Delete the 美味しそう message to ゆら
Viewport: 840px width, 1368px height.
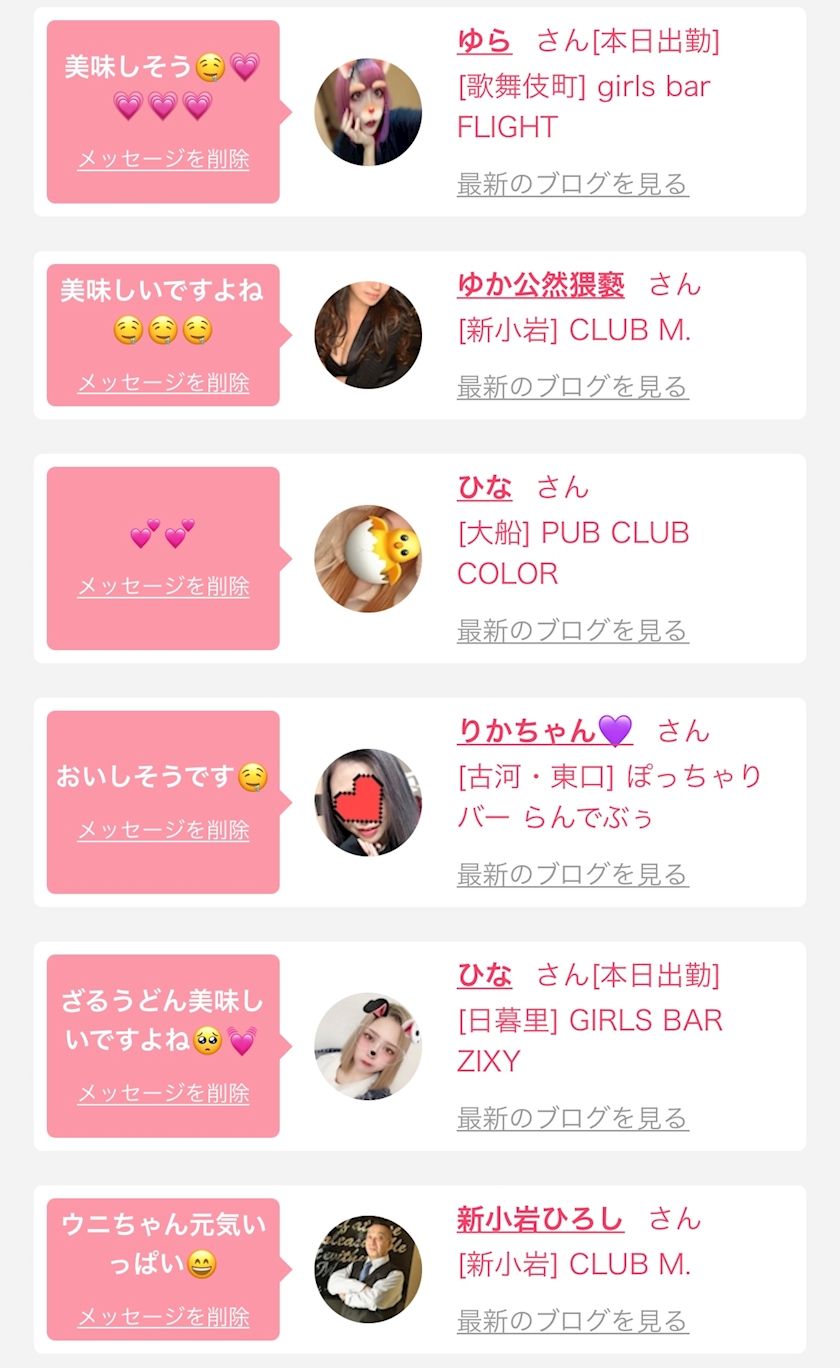(163, 159)
